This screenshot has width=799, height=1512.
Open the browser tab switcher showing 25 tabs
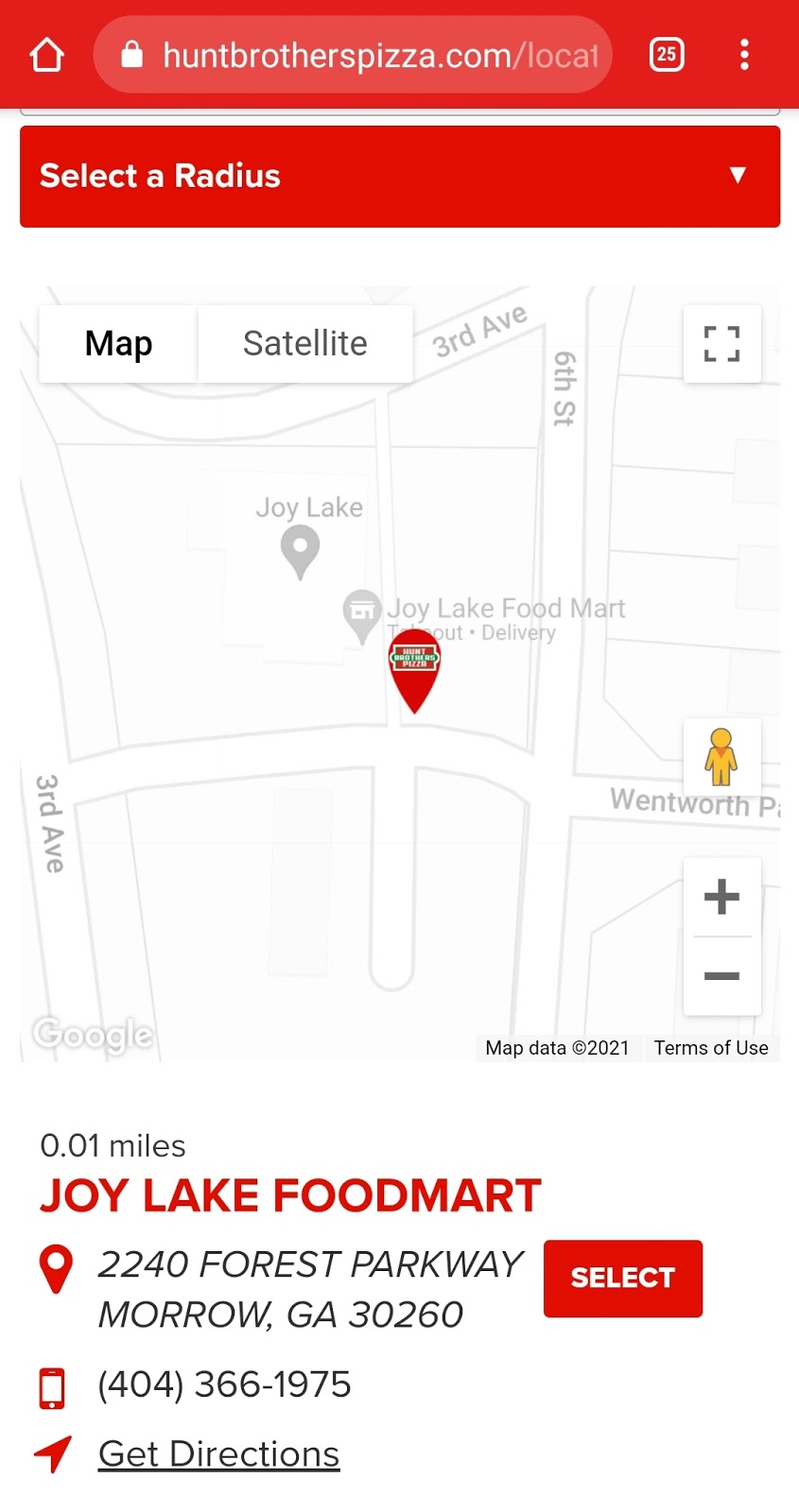pyautogui.click(x=666, y=54)
